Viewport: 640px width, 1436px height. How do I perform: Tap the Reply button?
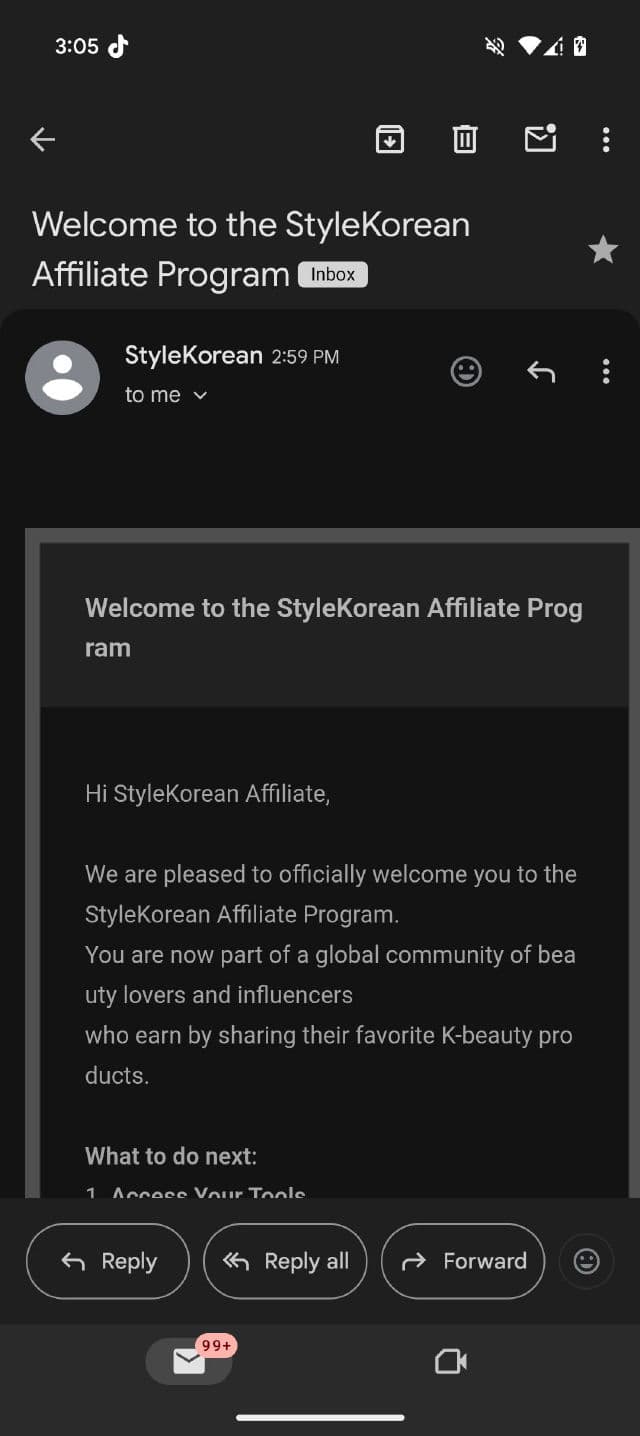(x=108, y=1261)
